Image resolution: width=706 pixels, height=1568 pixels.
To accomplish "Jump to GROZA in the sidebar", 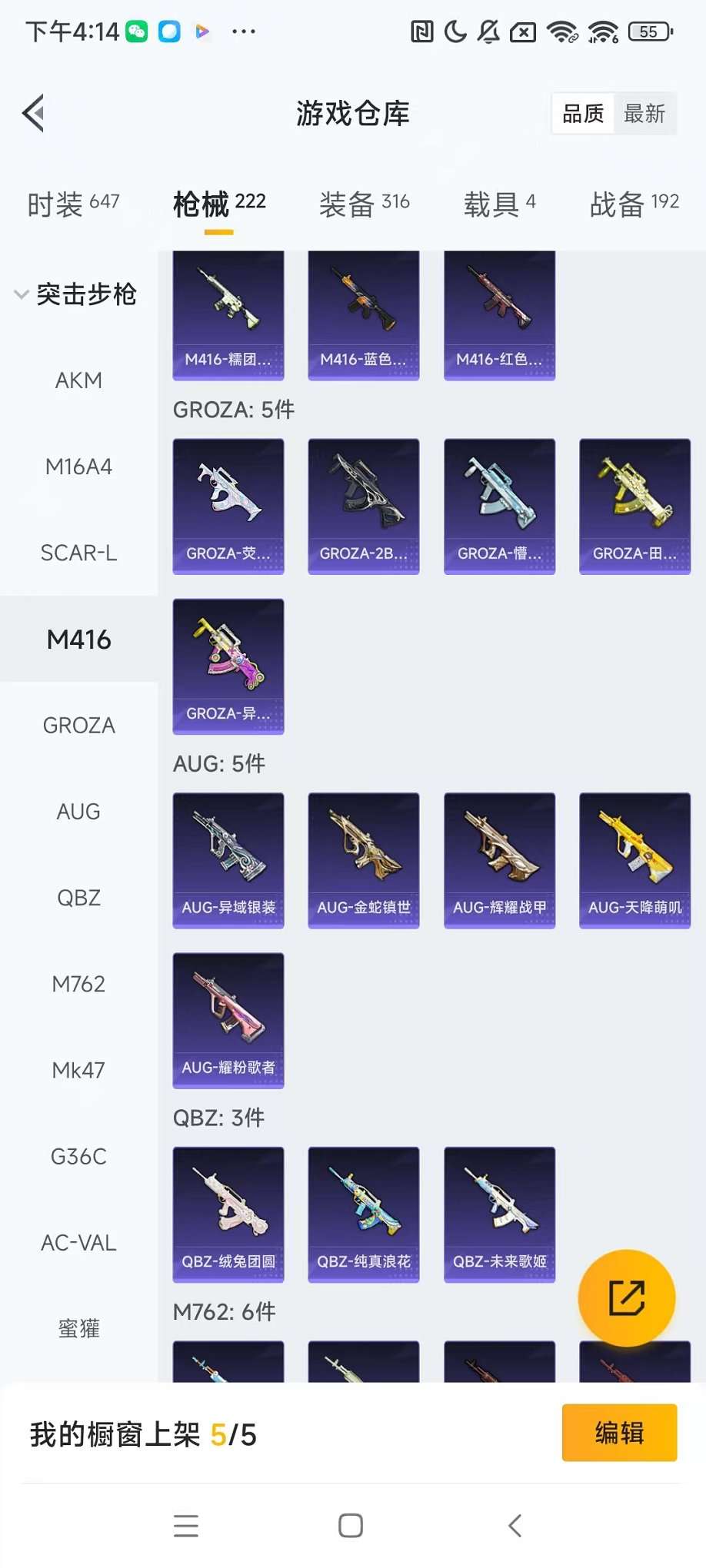I will click(x=78, y=726).
